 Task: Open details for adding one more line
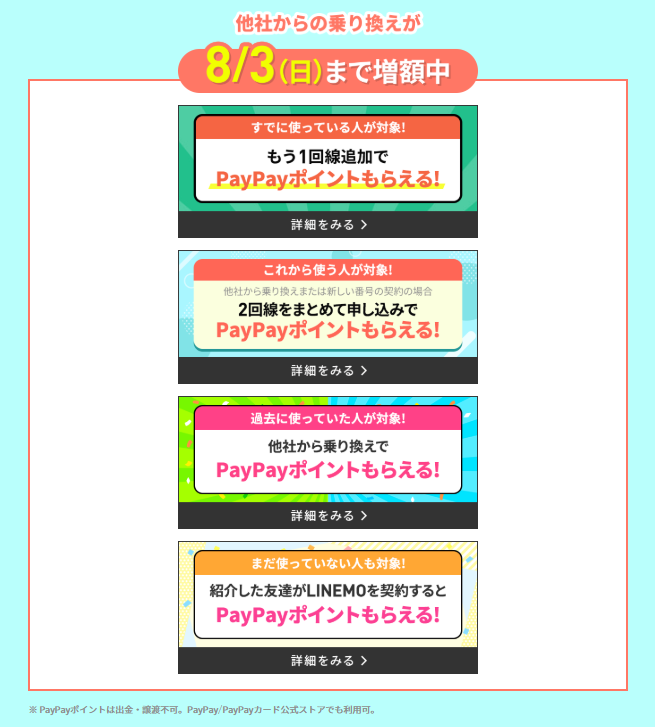coord(328,225)
